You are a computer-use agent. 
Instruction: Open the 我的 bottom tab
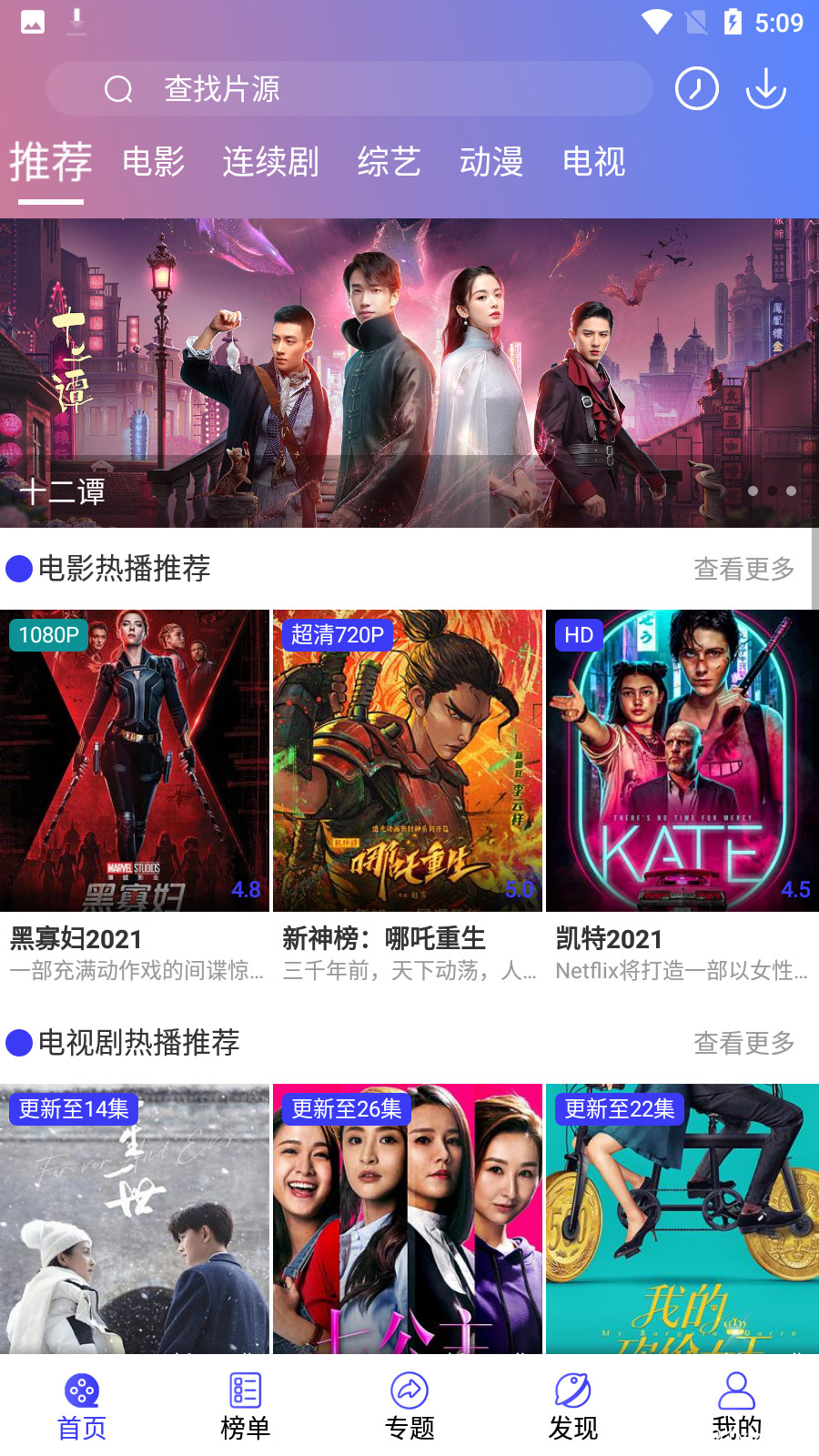click(737, 1406)
